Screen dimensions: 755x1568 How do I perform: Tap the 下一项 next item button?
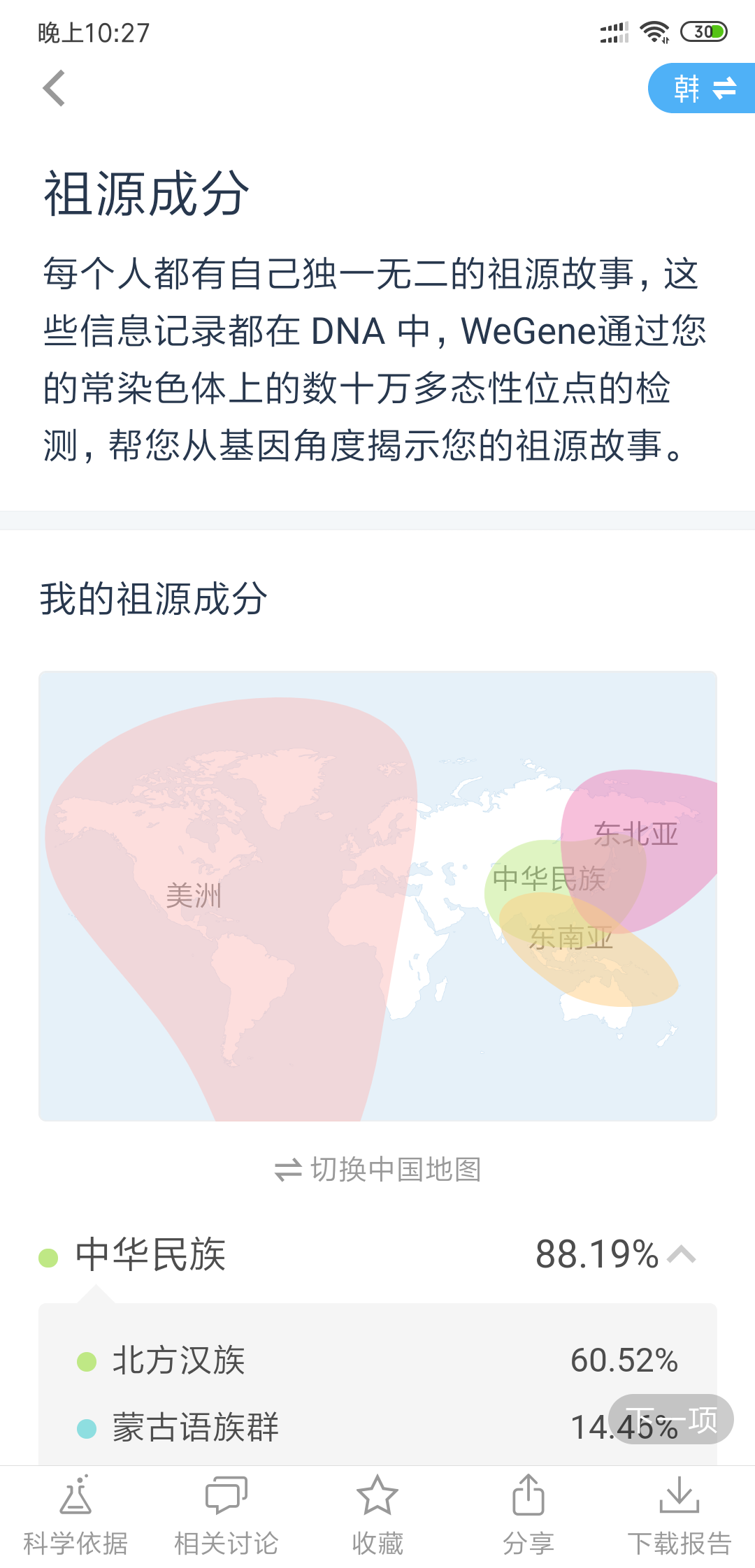click(671, 1420)
